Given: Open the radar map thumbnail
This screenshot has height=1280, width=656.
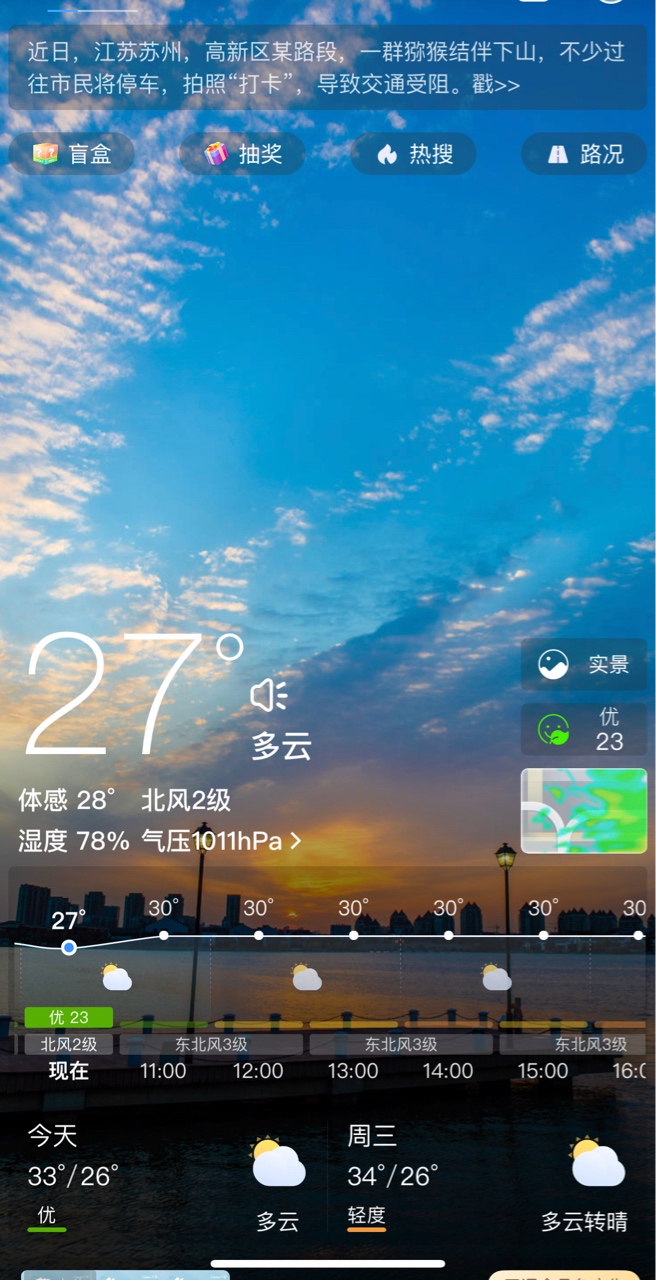Looking at the screenshot, I should click(x=584, y=810).
